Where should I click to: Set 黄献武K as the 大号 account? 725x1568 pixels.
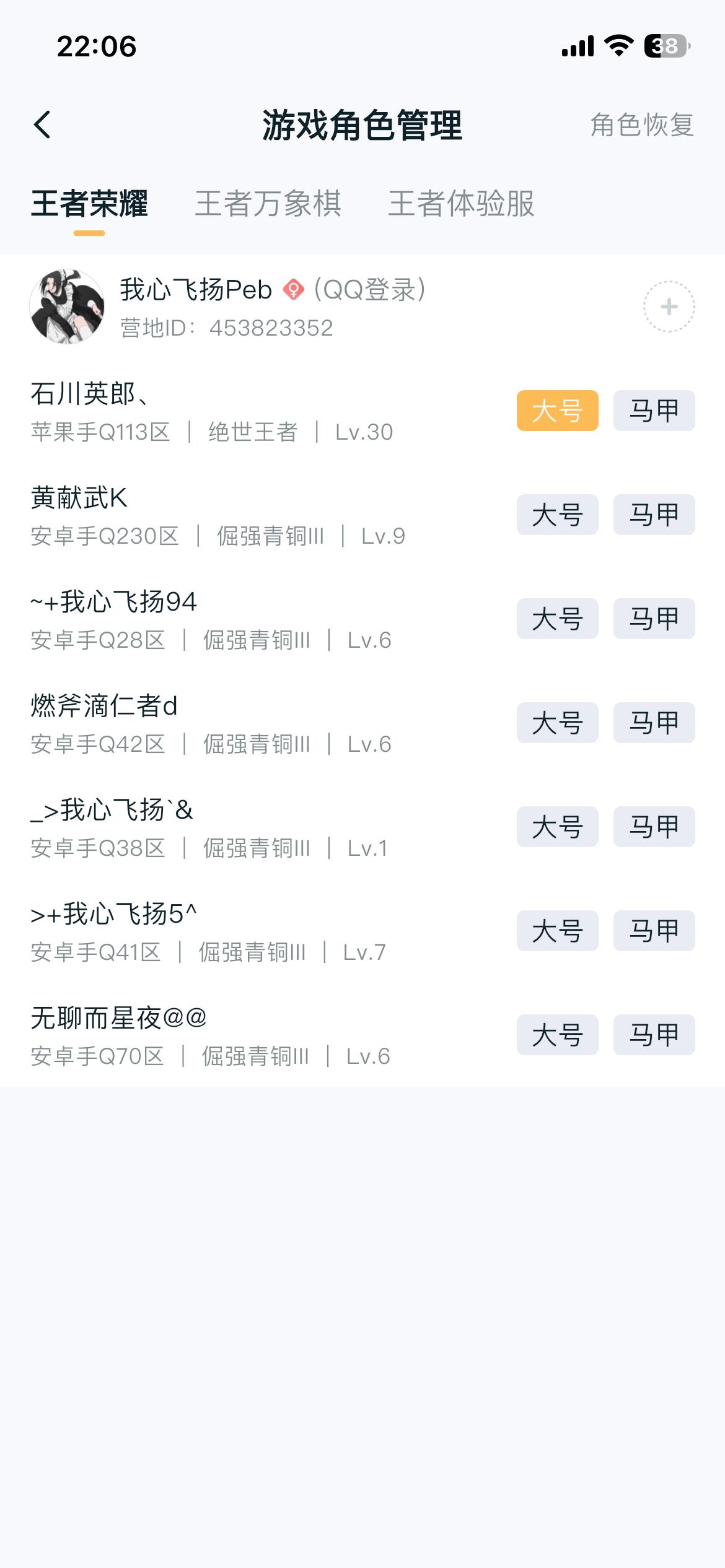click(x=556, y=515)
